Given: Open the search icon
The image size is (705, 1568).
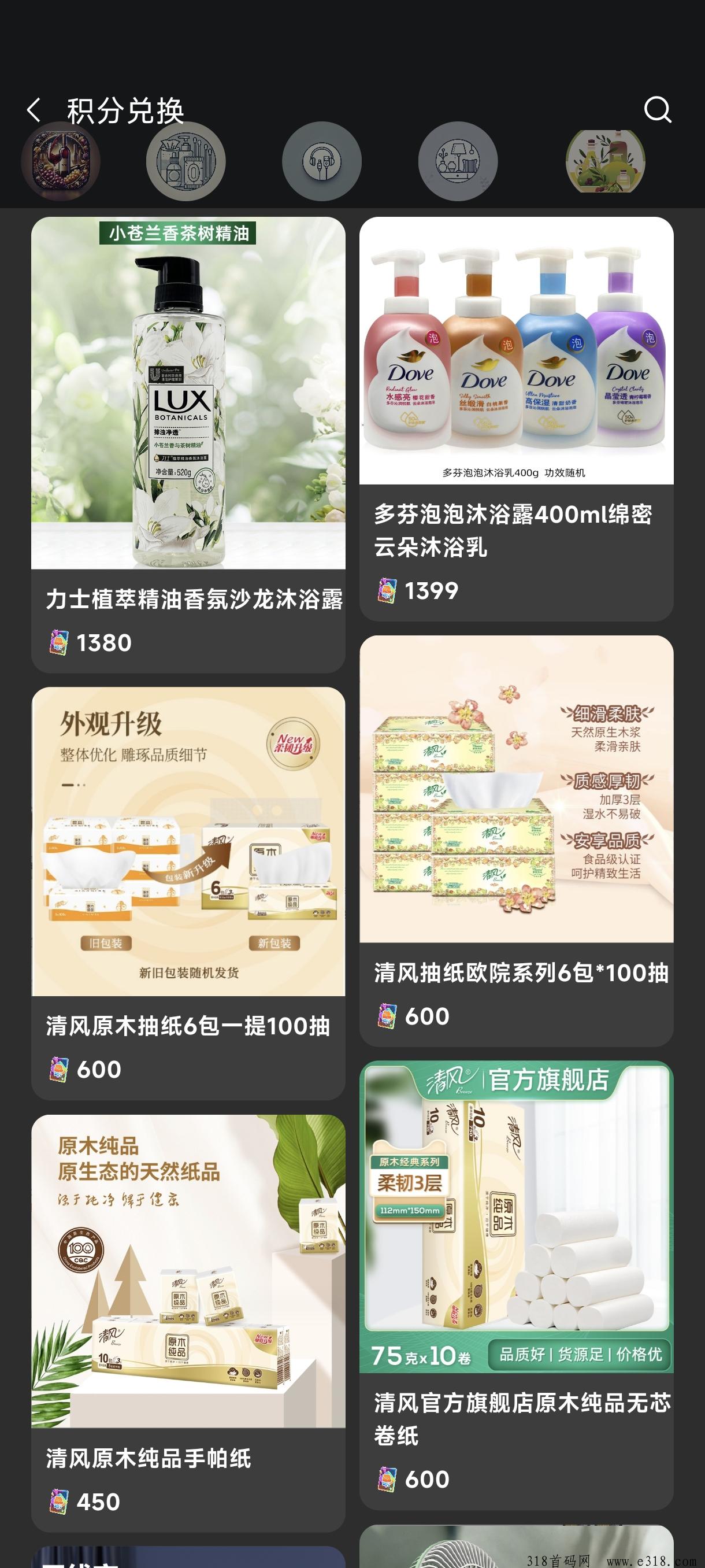Looking at the screenshot, I should click(x=657, y=110).
